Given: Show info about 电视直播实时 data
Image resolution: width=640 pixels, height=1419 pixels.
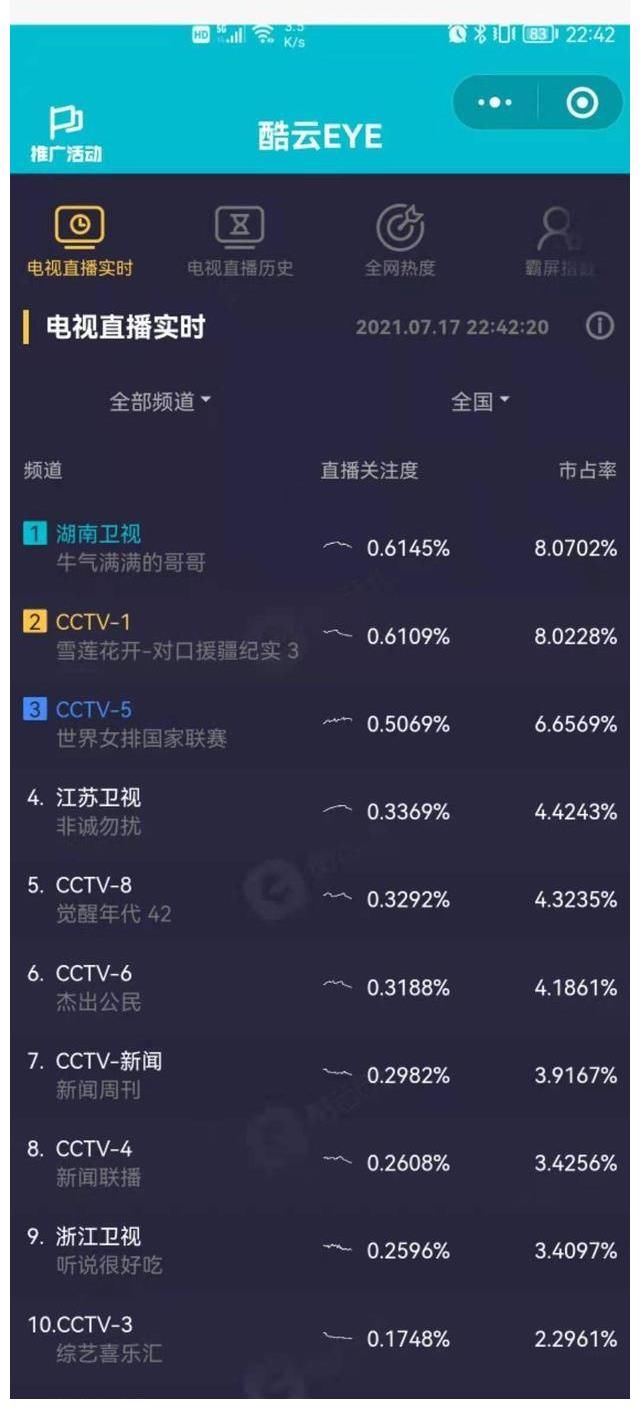Looking at the screenshot, I should tap(599, 327).
